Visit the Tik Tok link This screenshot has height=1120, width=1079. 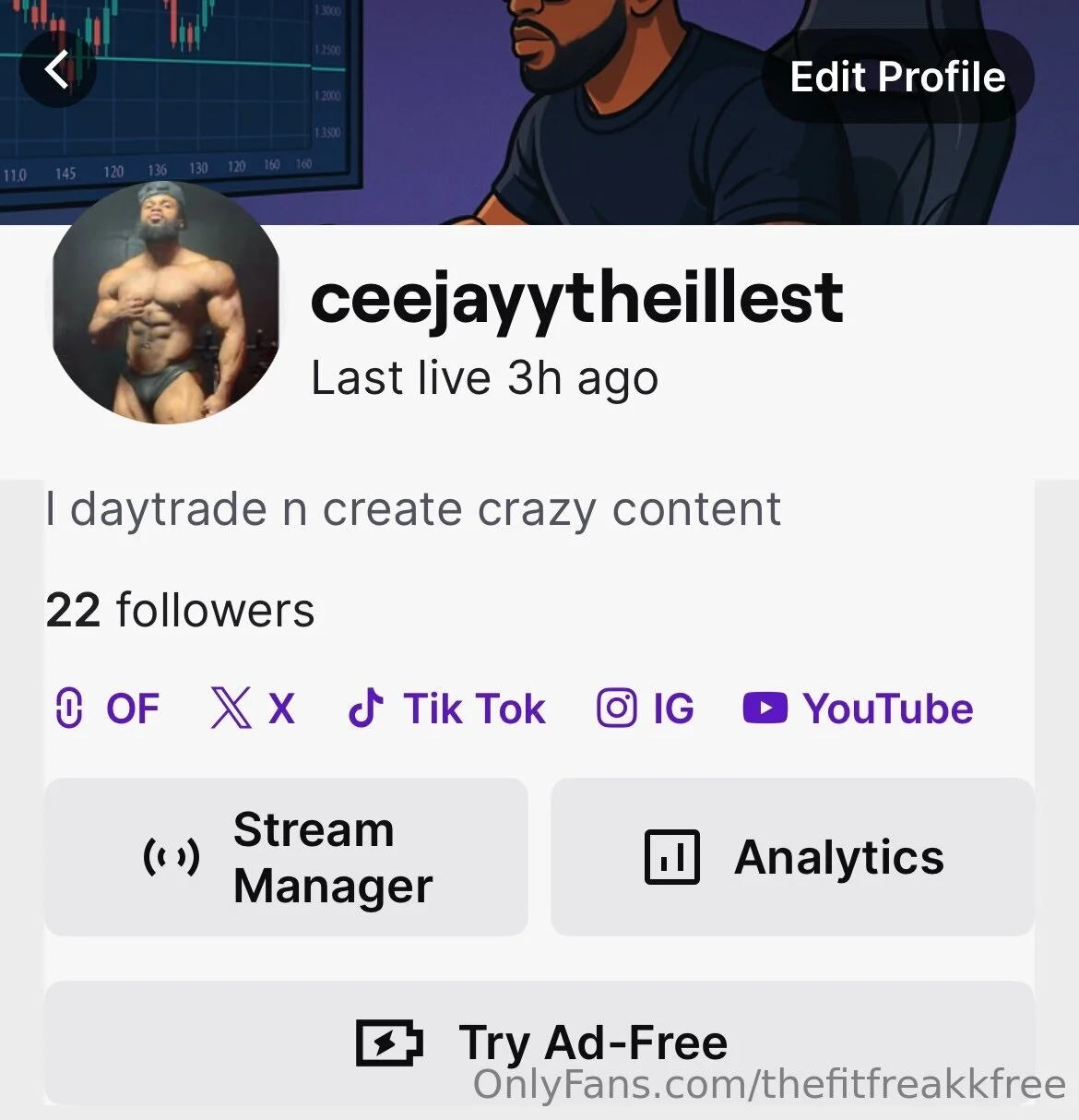pos(446,709)
